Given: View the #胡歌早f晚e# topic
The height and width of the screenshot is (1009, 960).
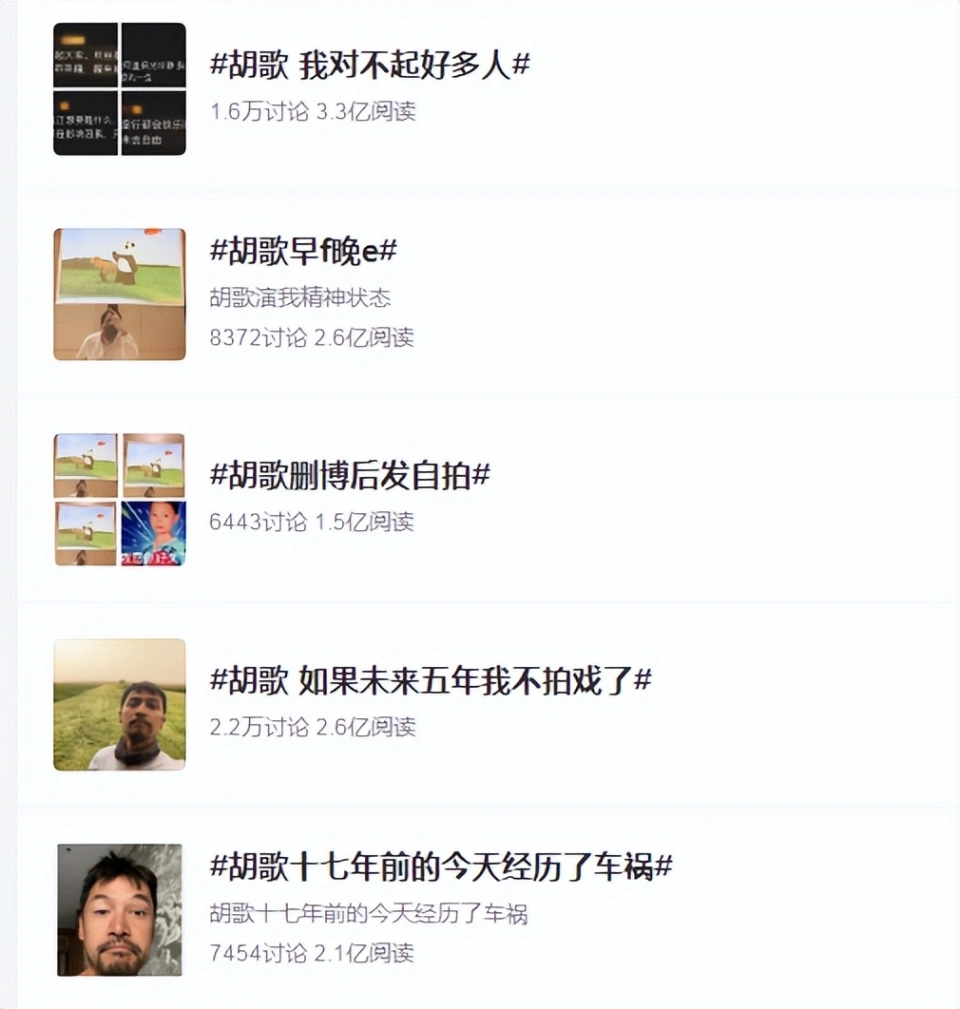Looking at the screenshot, I should tap(303, 251).
